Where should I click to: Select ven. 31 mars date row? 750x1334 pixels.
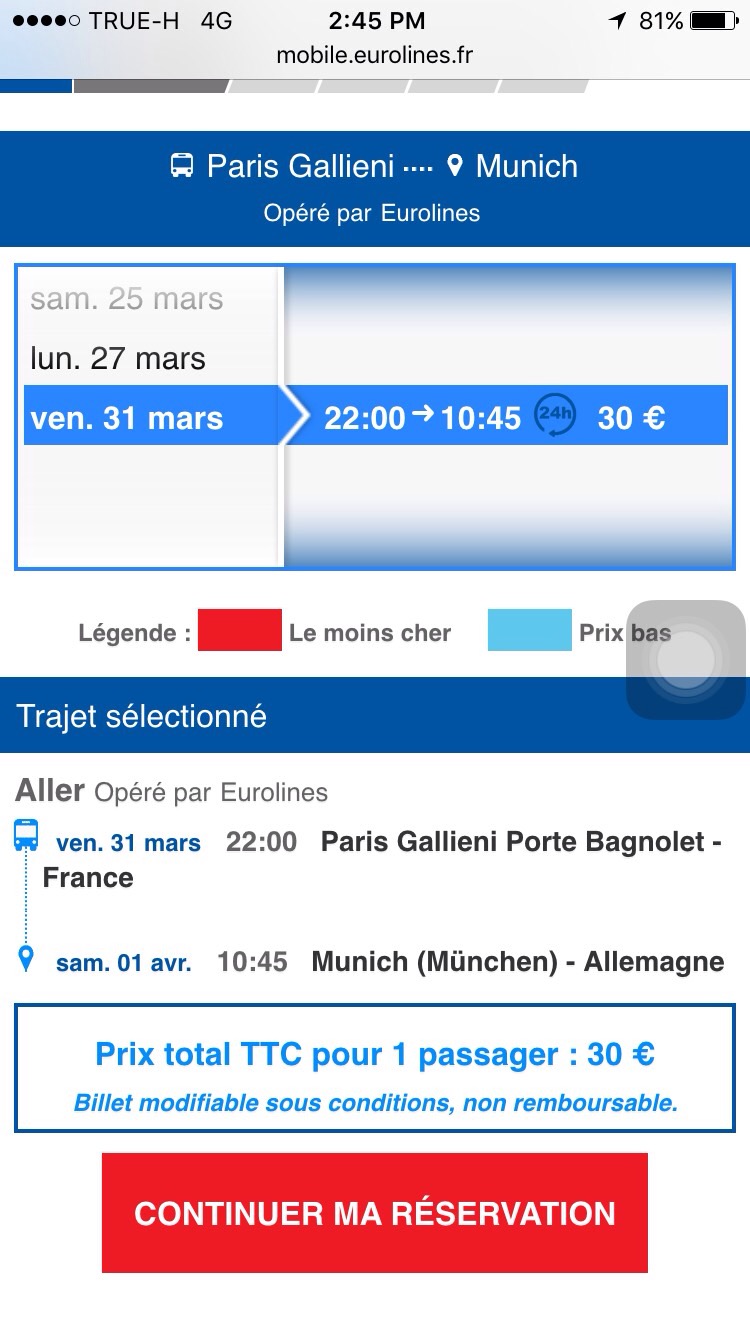(150, 418)
